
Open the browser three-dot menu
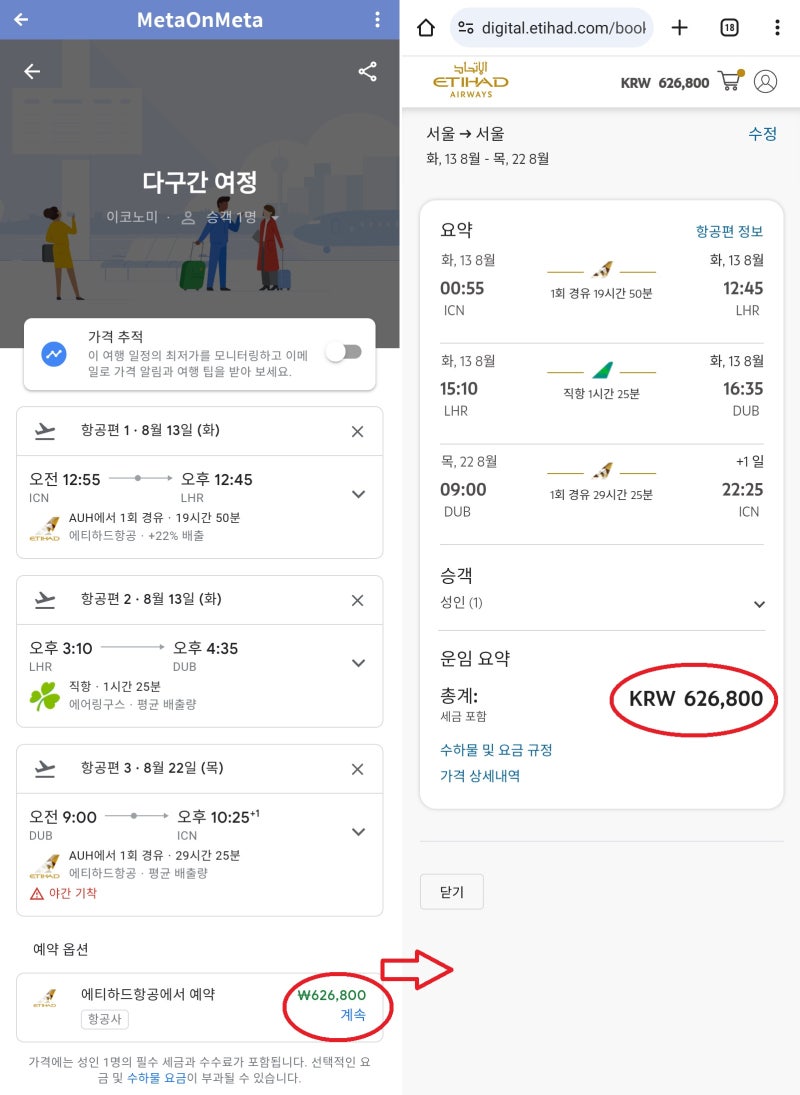pyautogui.click(x=778, y=27)
